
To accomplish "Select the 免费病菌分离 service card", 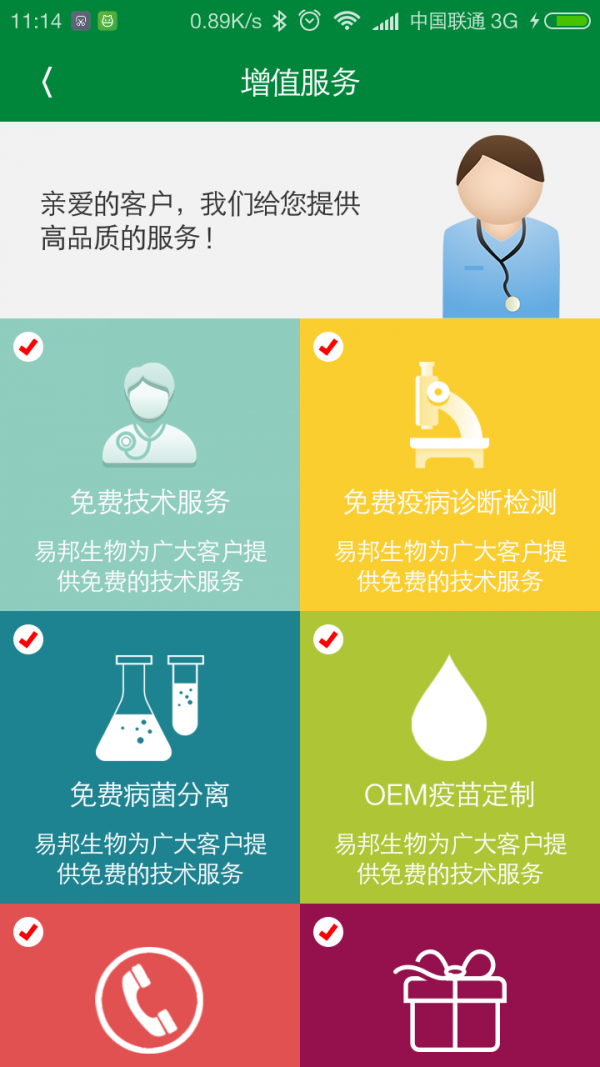I will tap(150, 757).
